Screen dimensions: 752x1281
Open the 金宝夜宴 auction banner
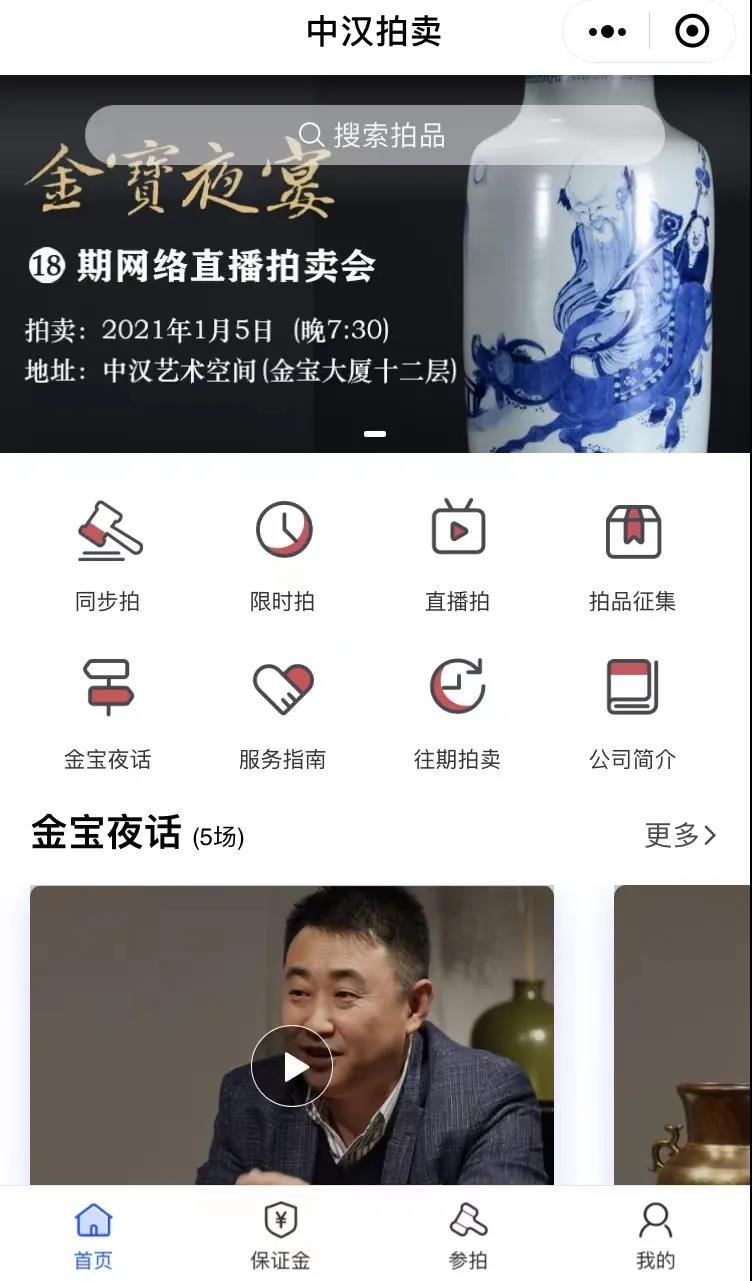tap(375, 264)
